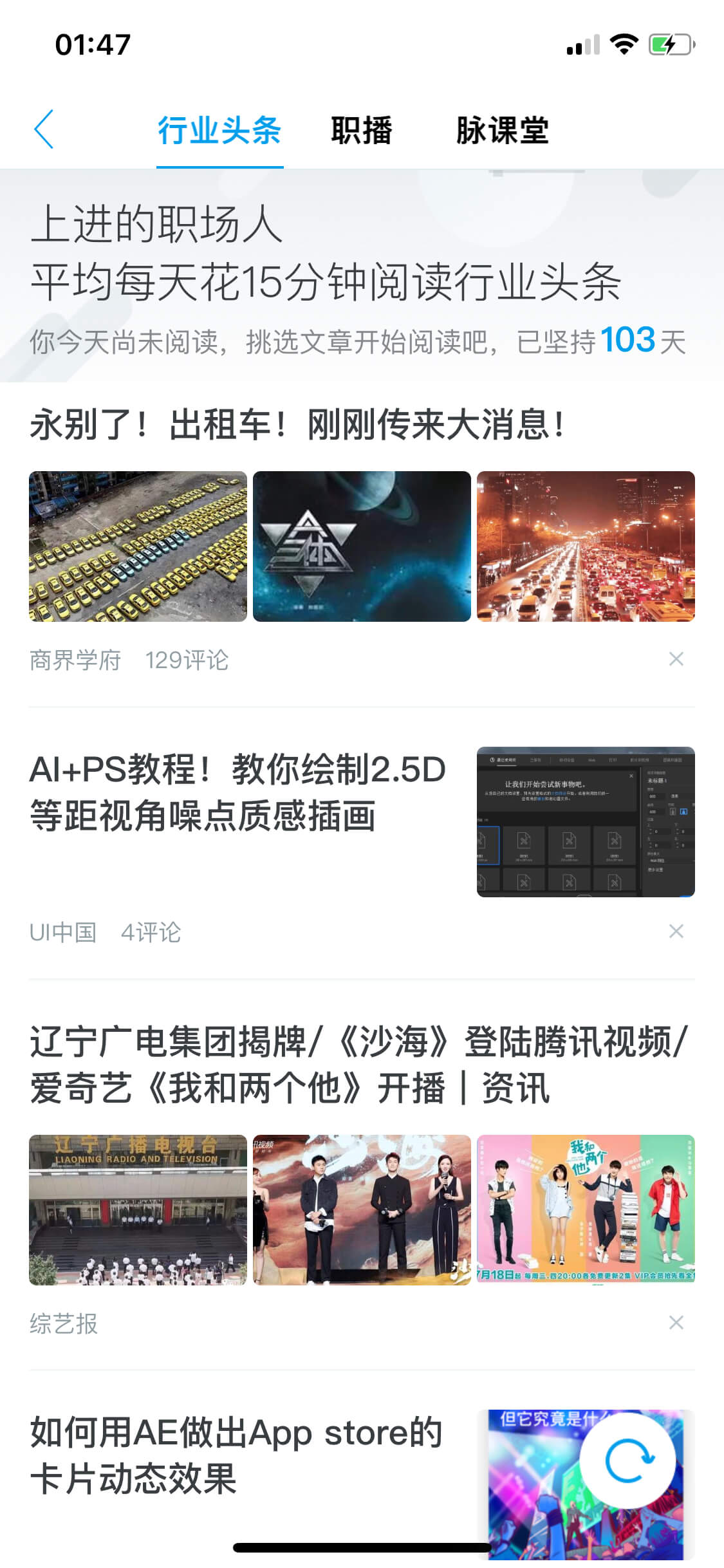This screenshot has height=1568, width=724.
Task: Dismiss the 综艺报 article
Action: coord(676,1323)
